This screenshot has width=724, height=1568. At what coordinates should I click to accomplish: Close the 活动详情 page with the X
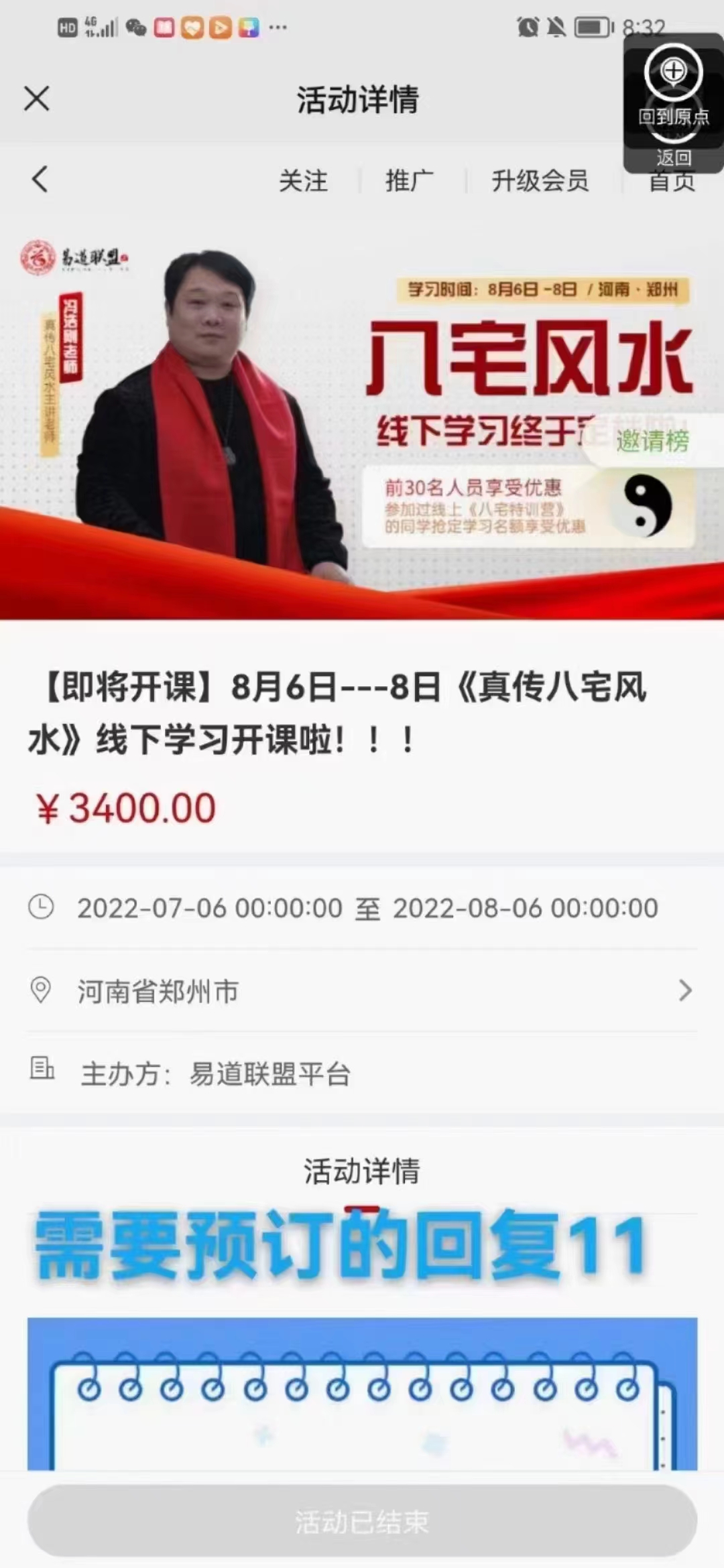37,99
